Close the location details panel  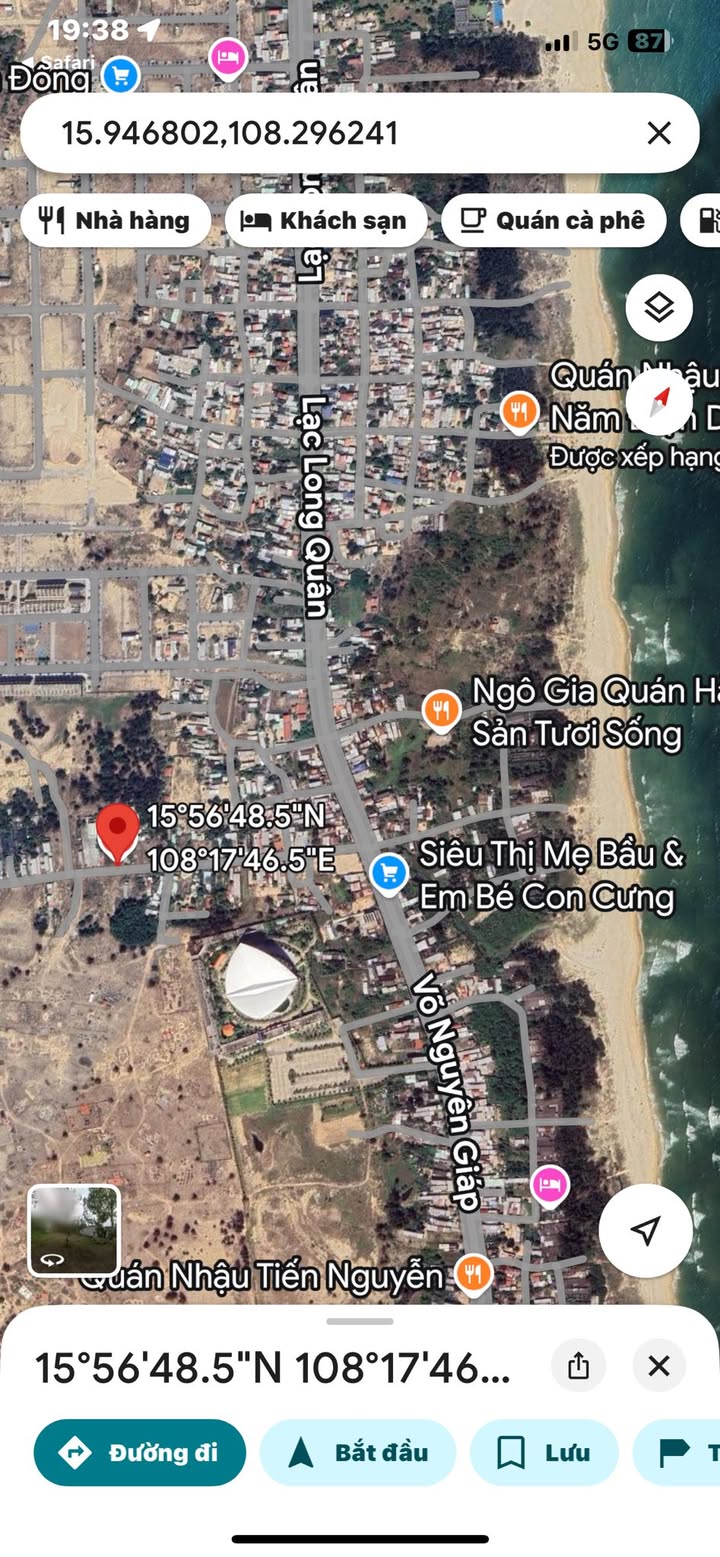[659, 1366]
